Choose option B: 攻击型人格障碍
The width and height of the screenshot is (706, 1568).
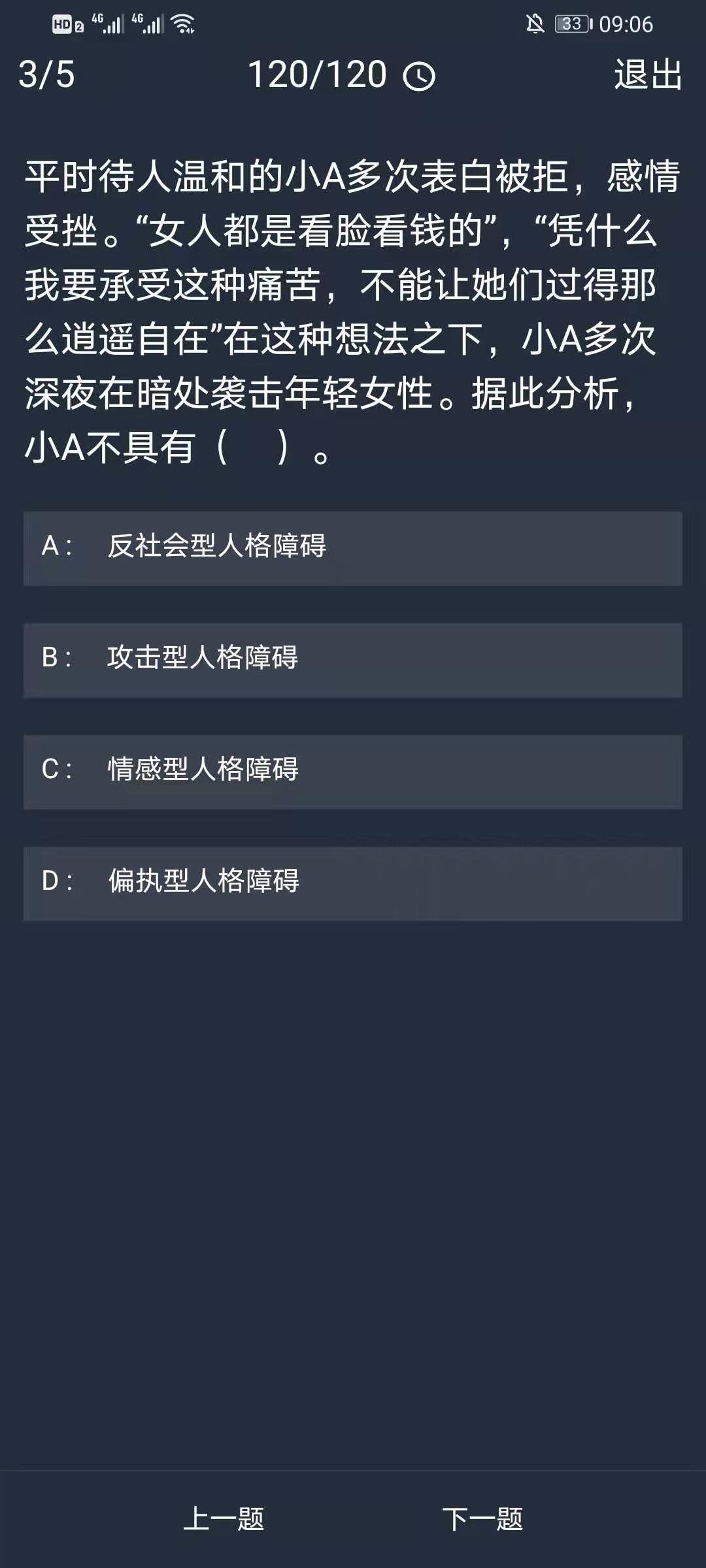pos(353,660)
